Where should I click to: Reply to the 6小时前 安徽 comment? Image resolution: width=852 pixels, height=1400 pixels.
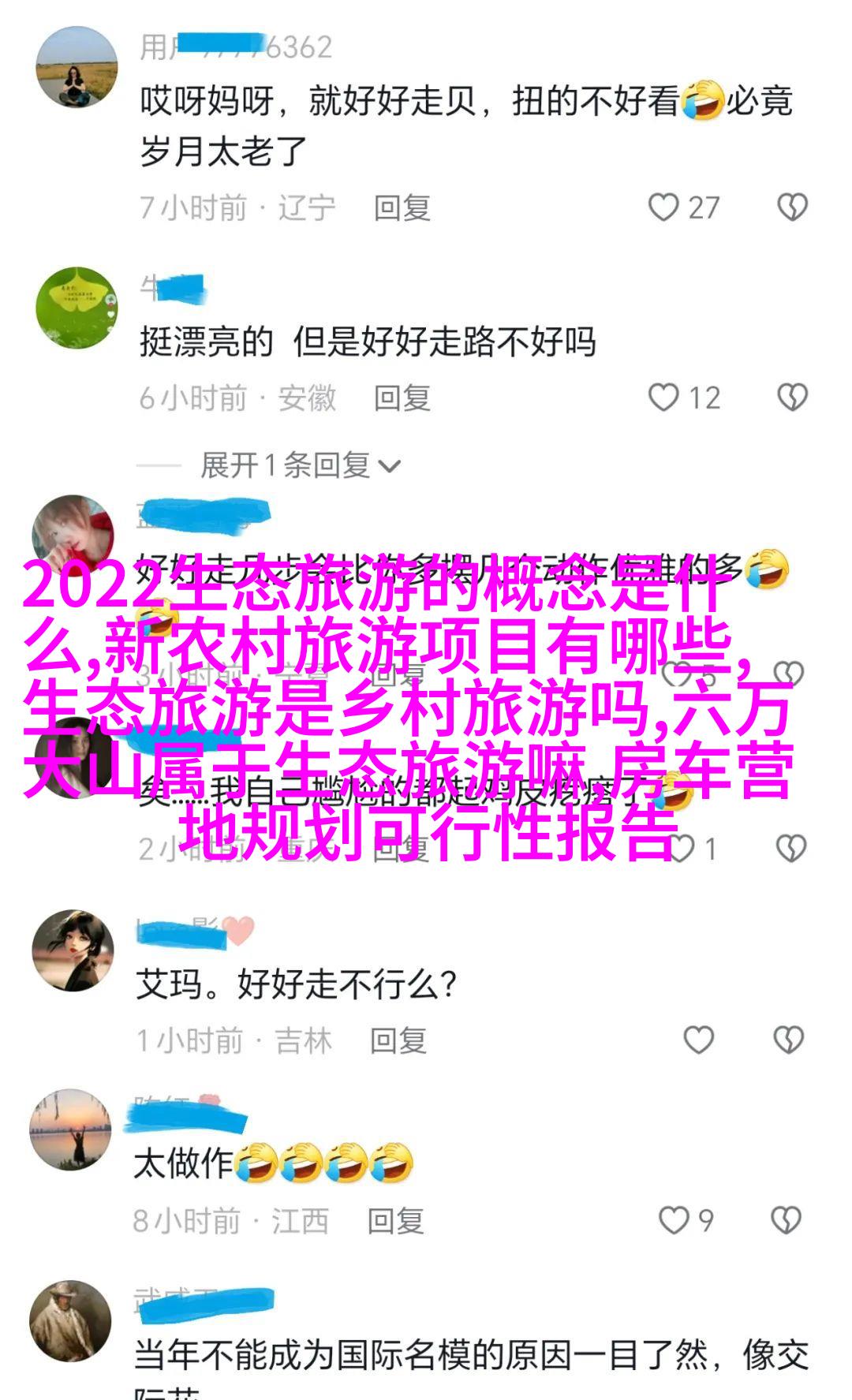[x=402, y=398]
